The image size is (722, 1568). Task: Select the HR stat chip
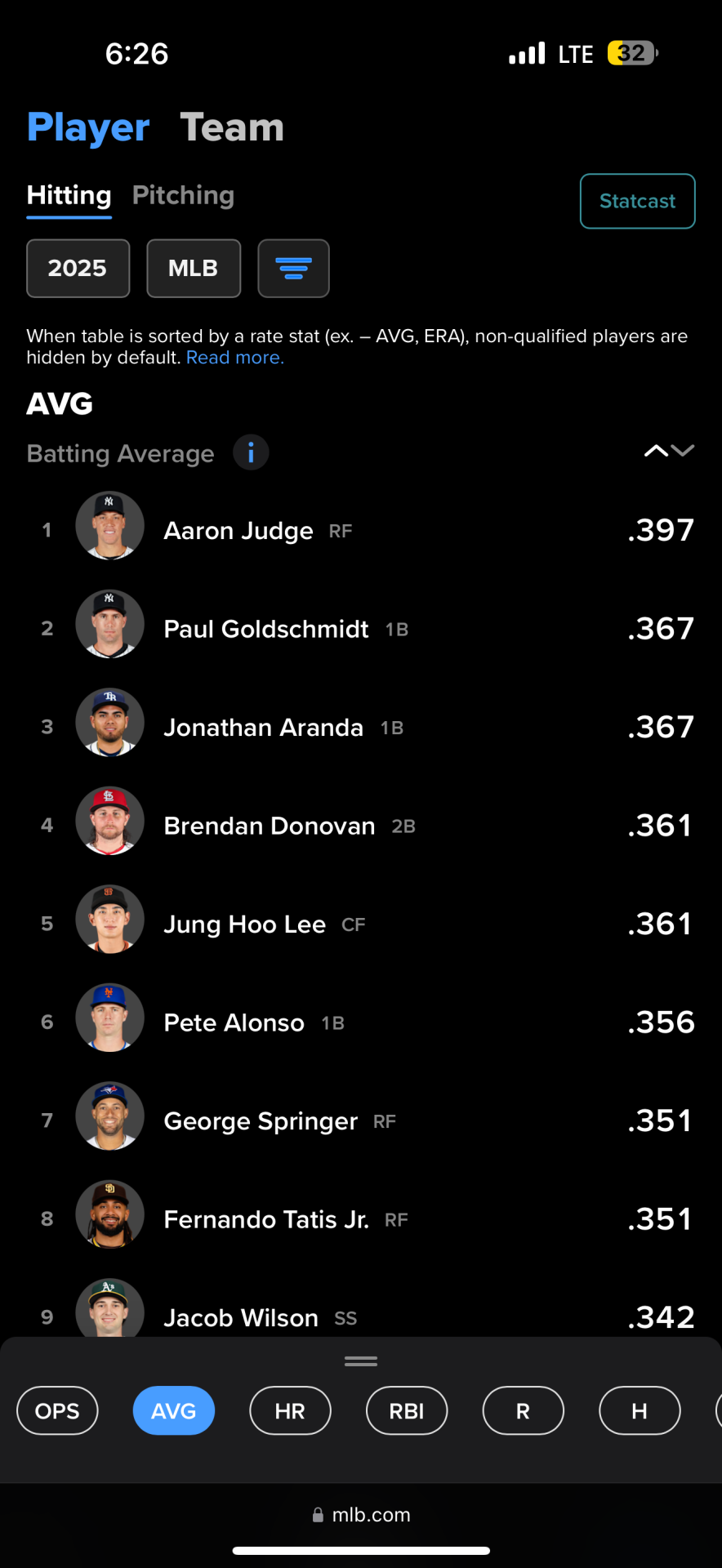tap(290, 1410)
